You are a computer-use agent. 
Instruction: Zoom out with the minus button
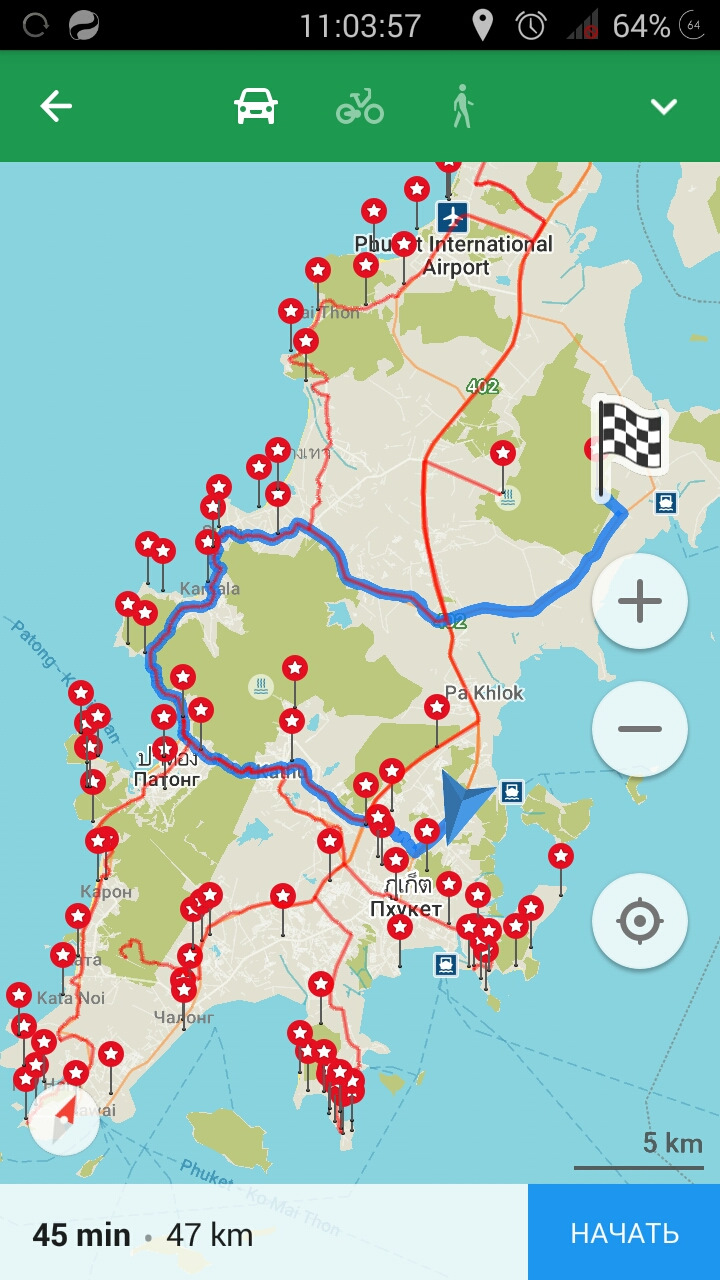tap(640, 729)
